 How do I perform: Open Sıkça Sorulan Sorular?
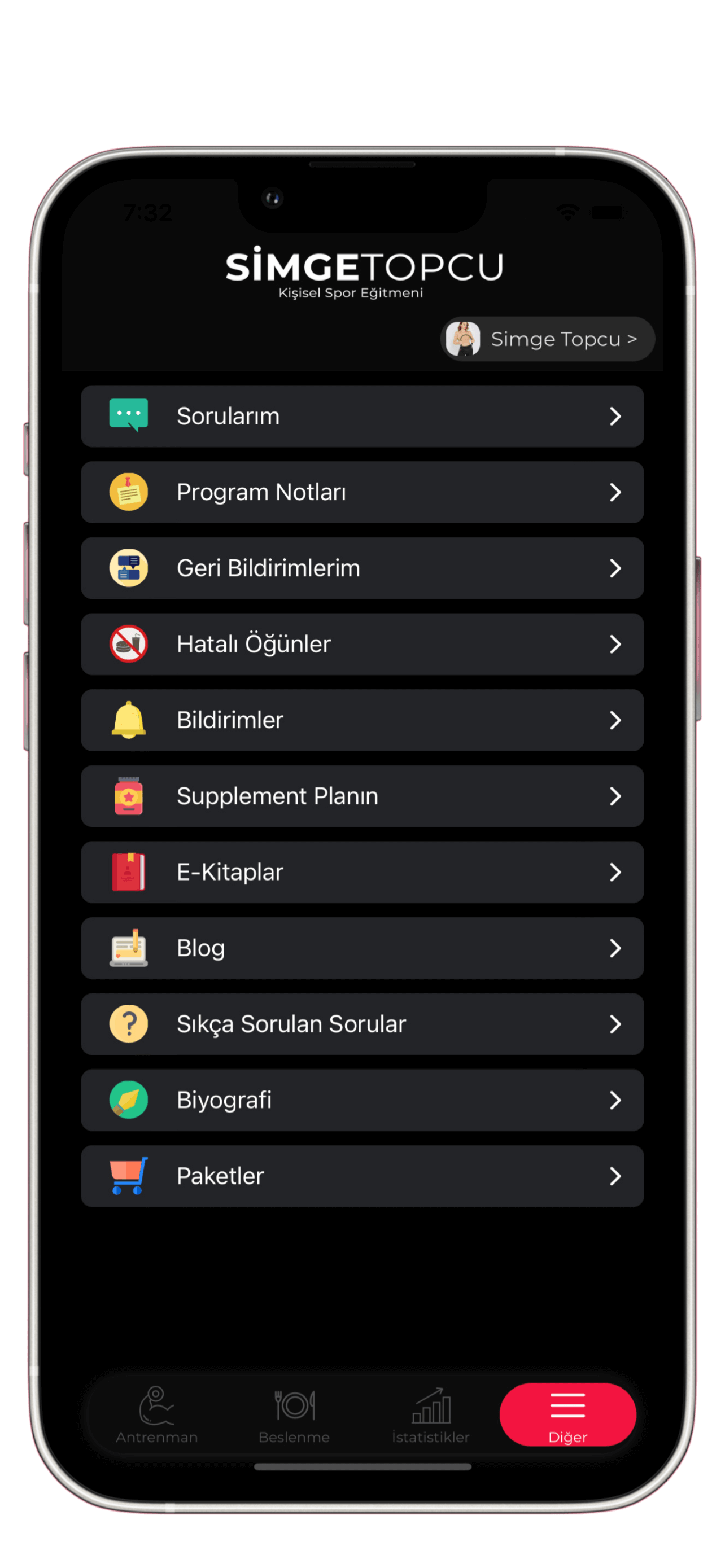click(362, 1024)
